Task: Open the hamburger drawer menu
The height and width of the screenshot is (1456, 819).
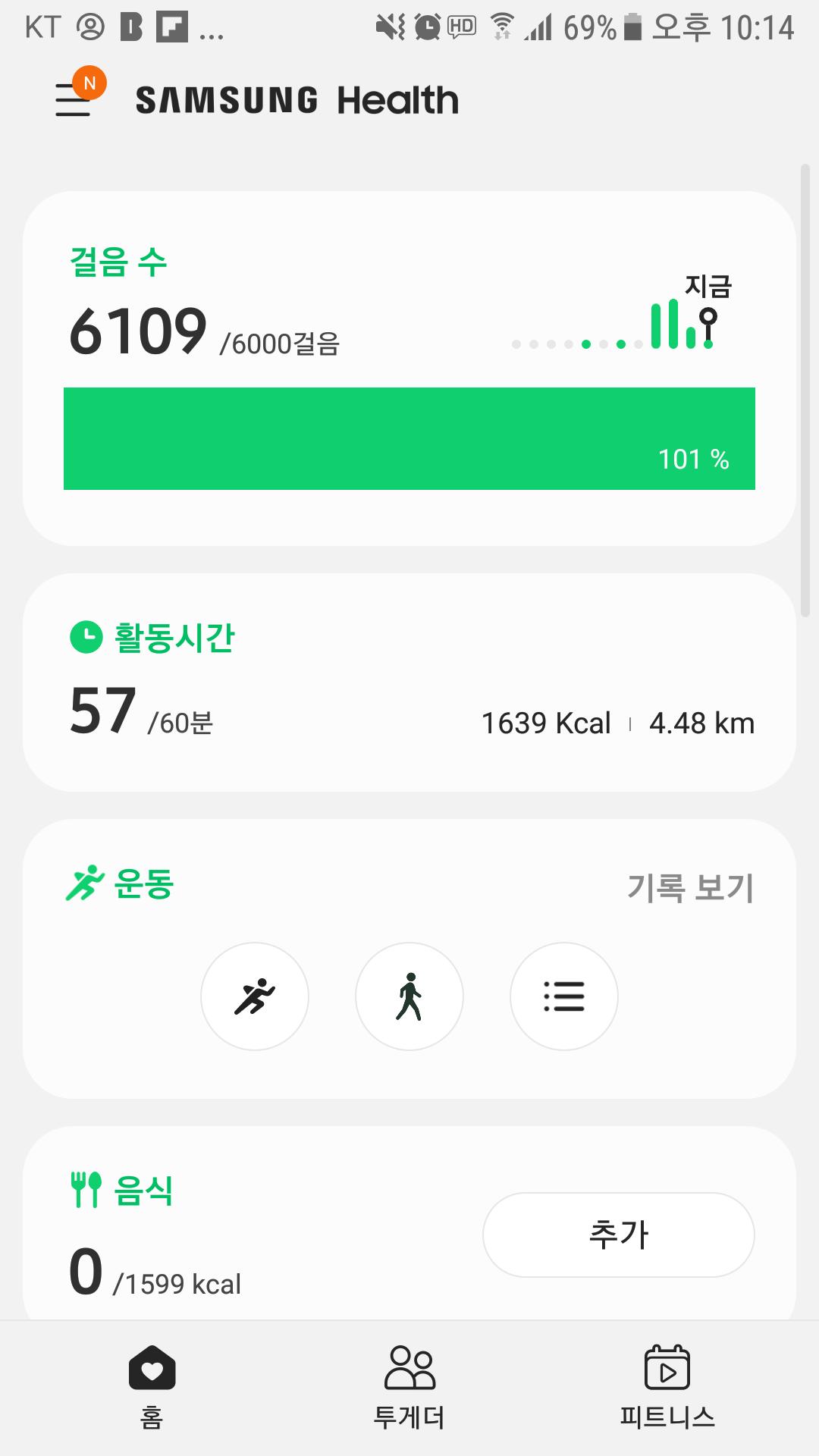Action: point(74,99)
